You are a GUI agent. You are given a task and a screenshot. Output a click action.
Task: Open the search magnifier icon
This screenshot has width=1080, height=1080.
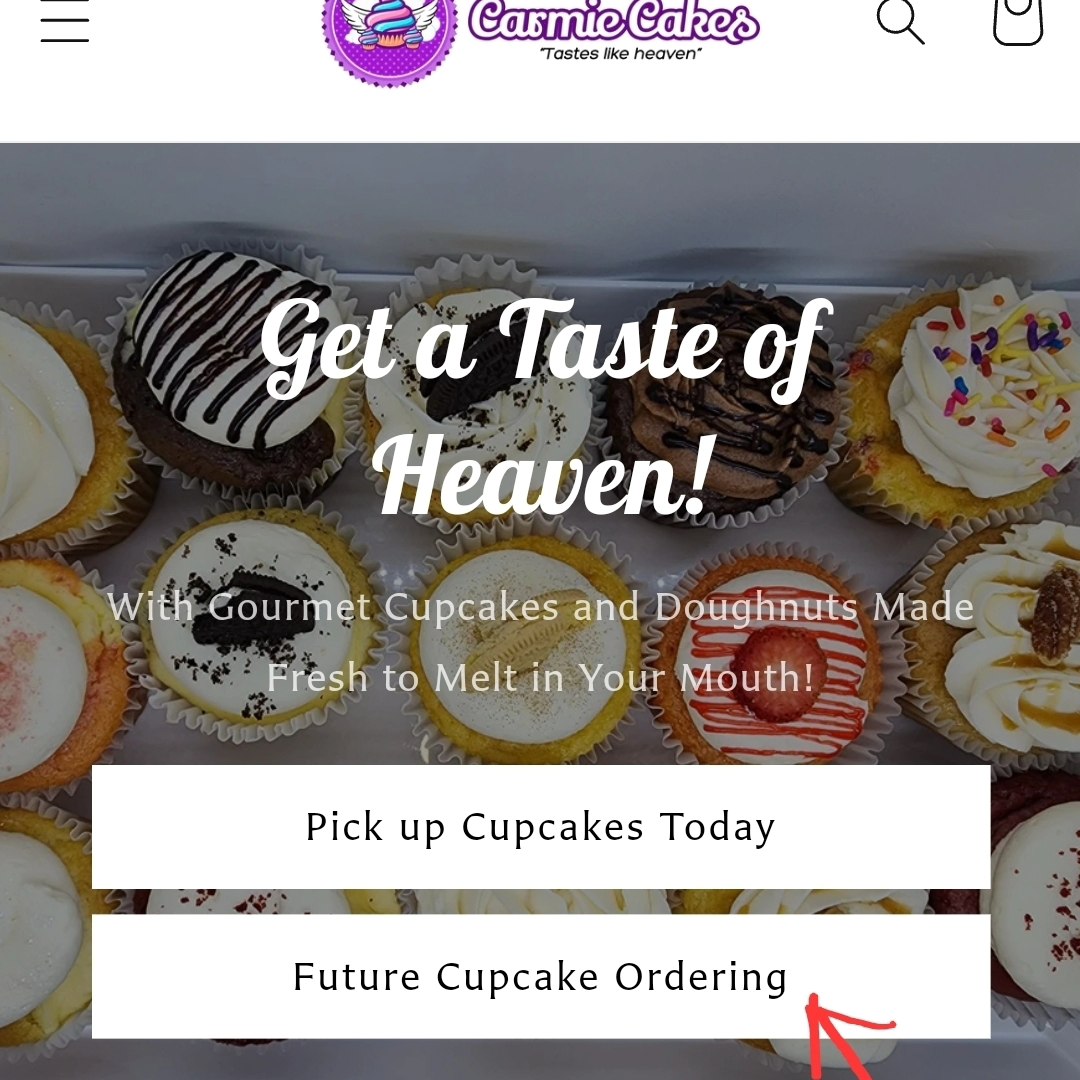pos(899,20)
